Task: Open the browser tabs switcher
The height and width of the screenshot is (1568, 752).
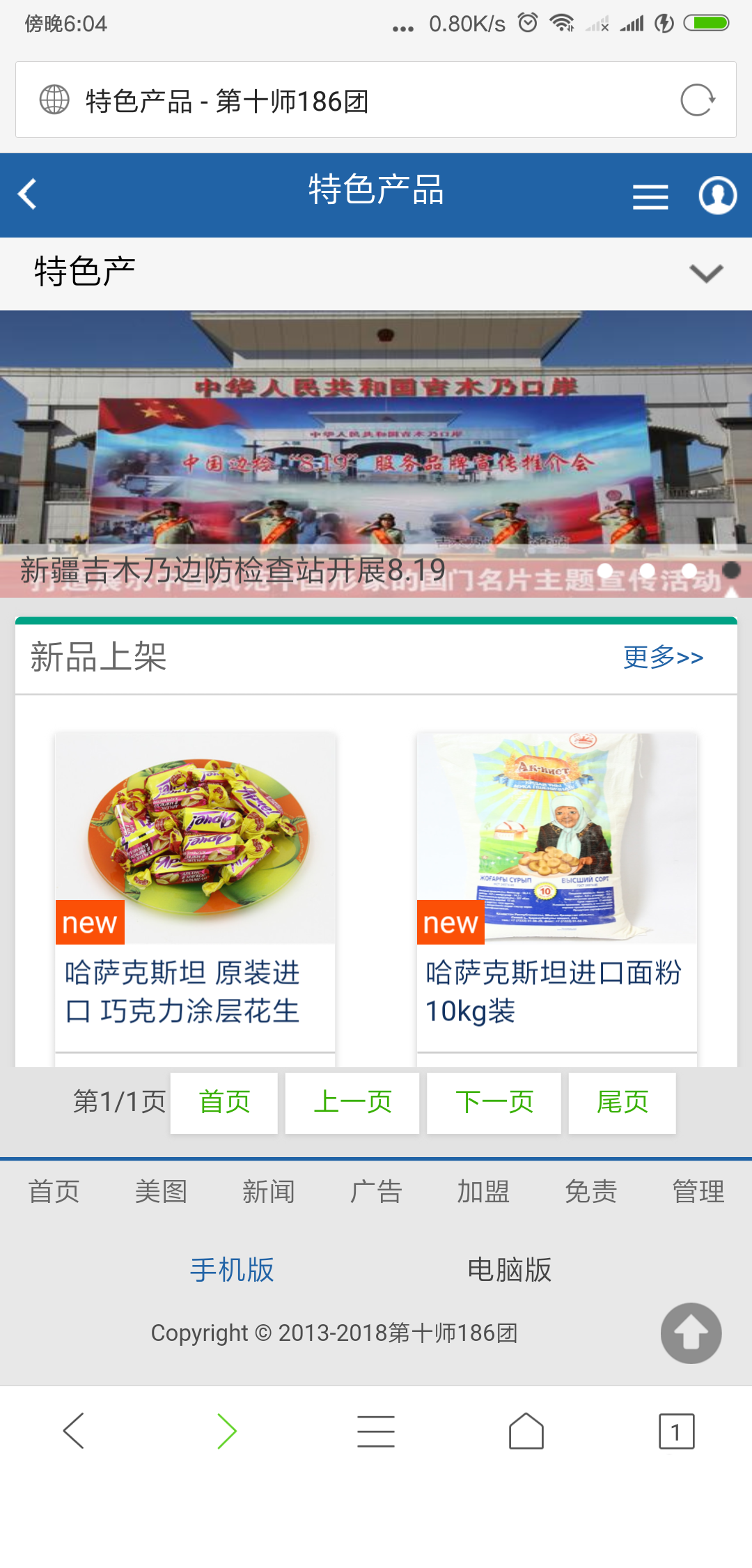Action: click(676, 1431)
